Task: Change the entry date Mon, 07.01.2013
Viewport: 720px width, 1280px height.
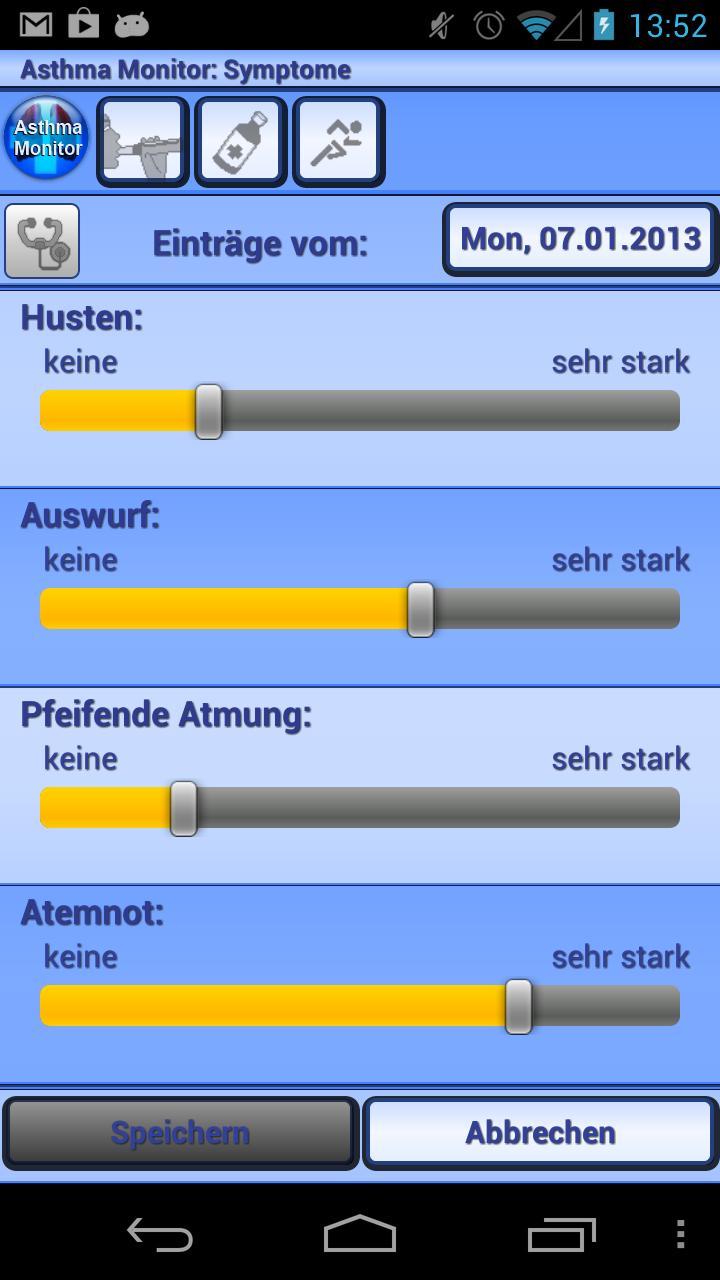Action: point(580,240)
